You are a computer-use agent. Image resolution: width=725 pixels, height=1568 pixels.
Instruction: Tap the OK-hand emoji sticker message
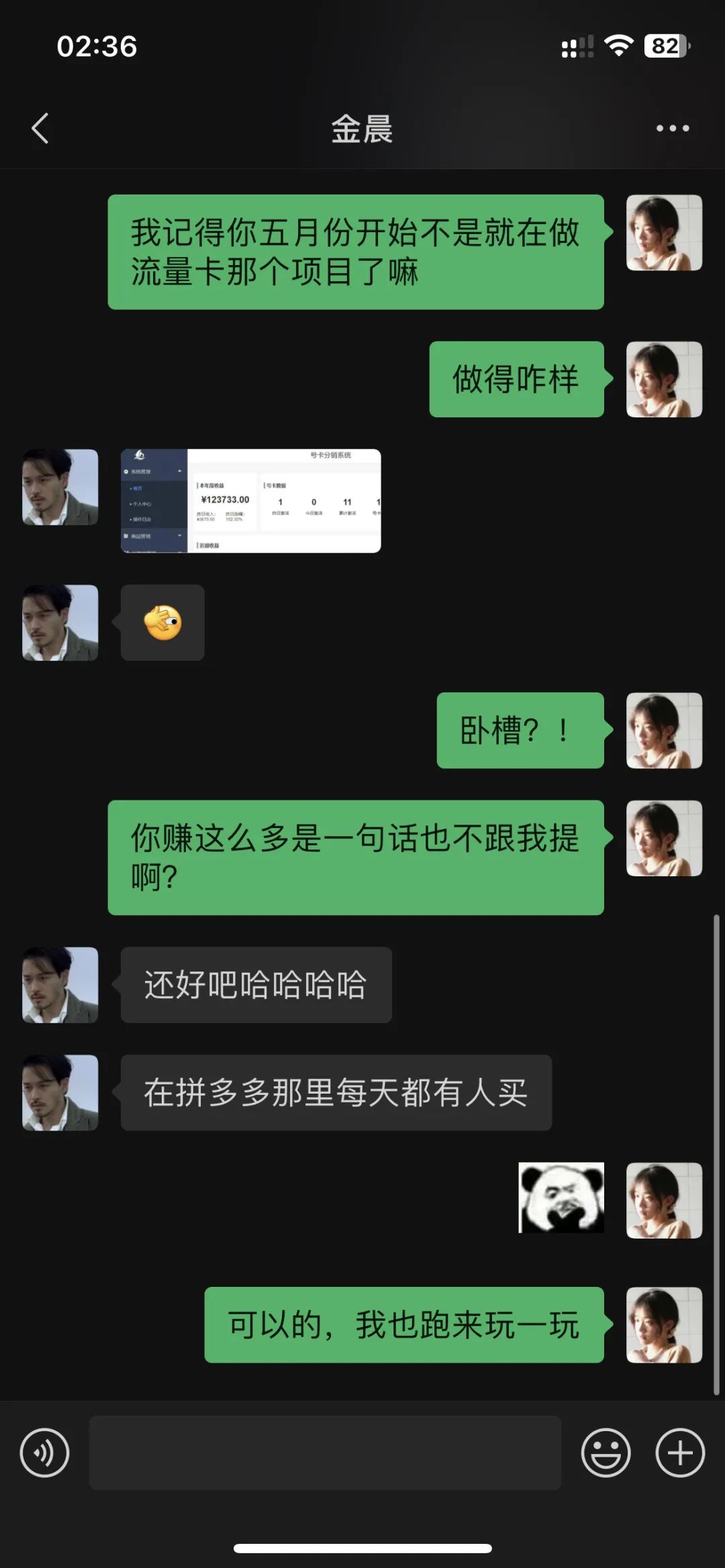tap(161, 623)
